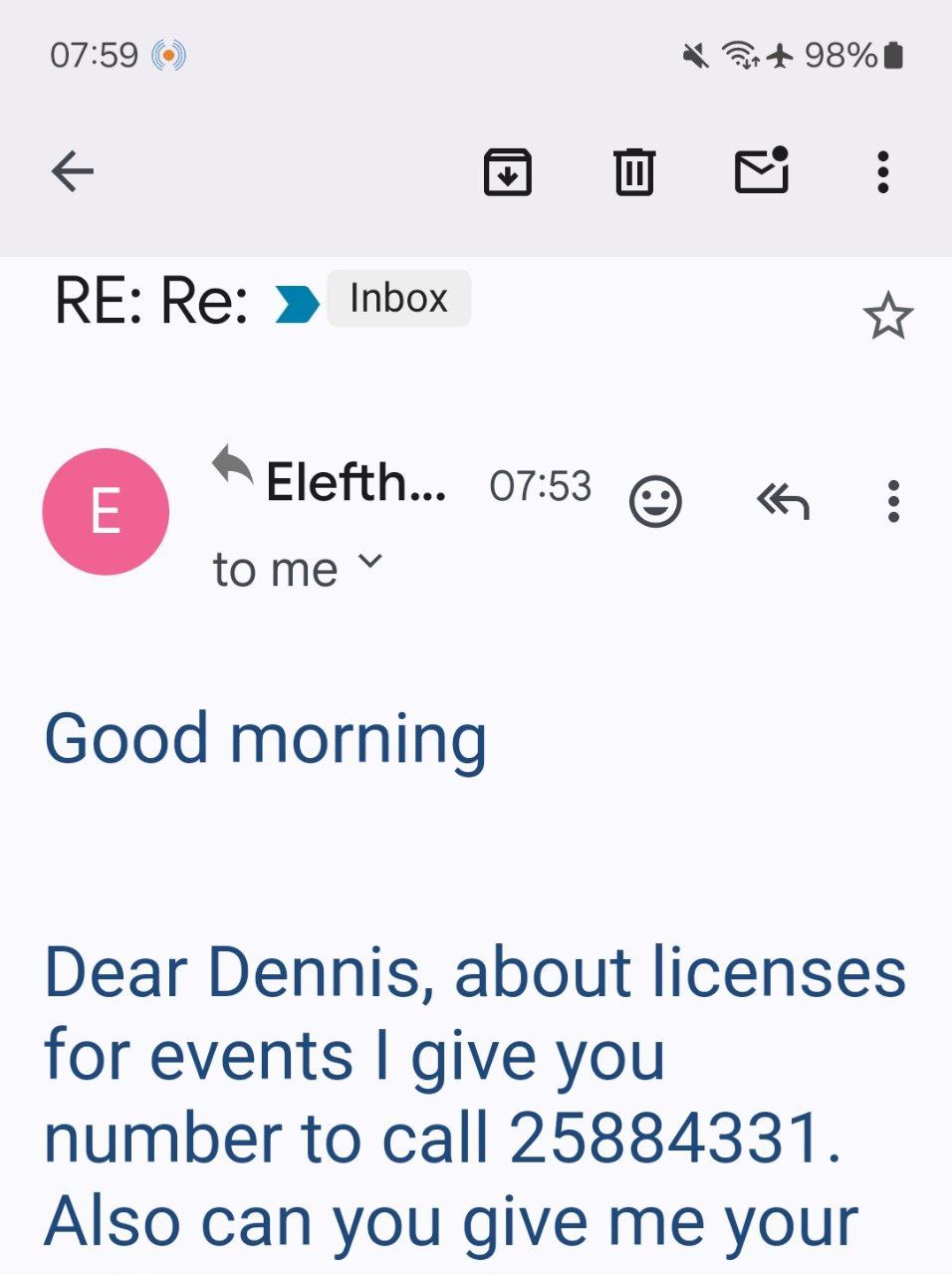
Task: Delete this email
Action: 633,171
